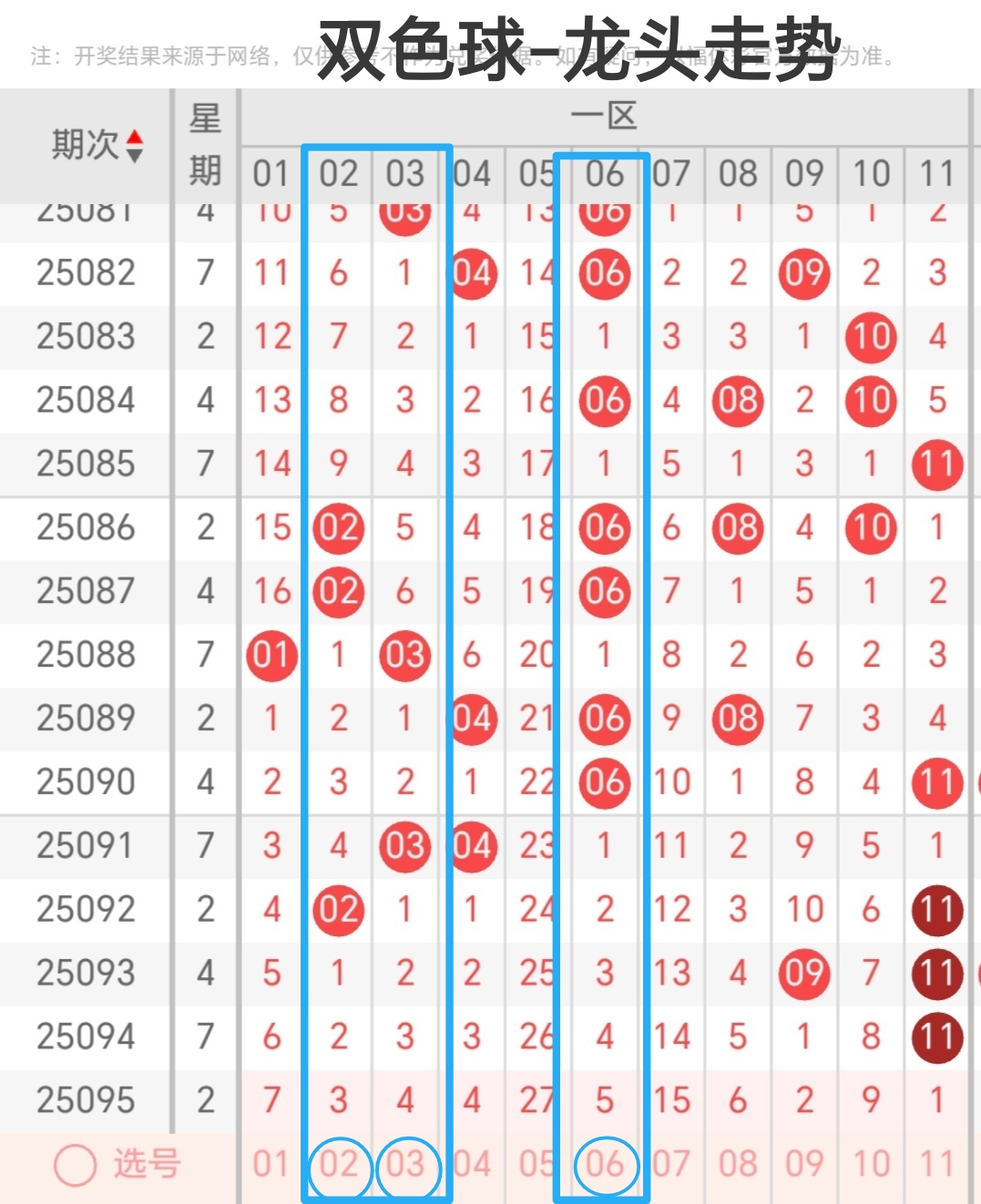Select the red ball 09 in period 25082
Screen dimensions: 981x1204
[x=803, y=273]
